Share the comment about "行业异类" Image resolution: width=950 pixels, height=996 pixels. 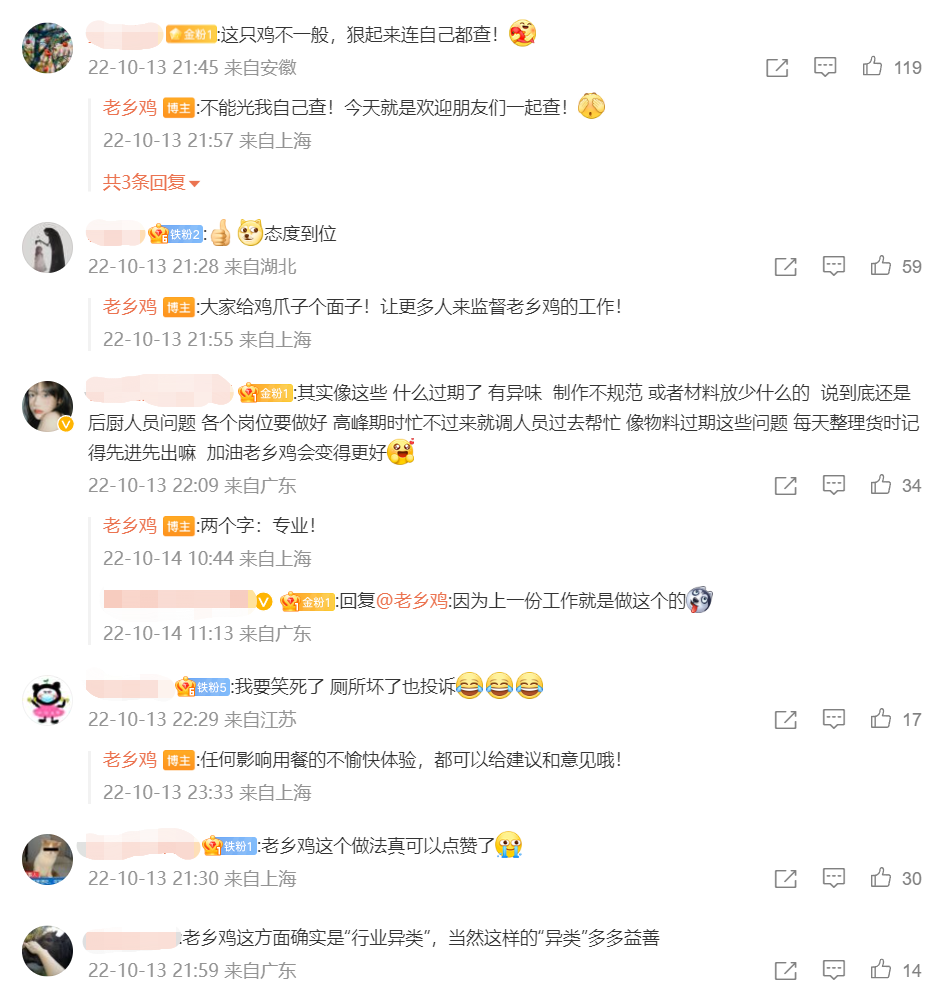[x=786, y=970]
